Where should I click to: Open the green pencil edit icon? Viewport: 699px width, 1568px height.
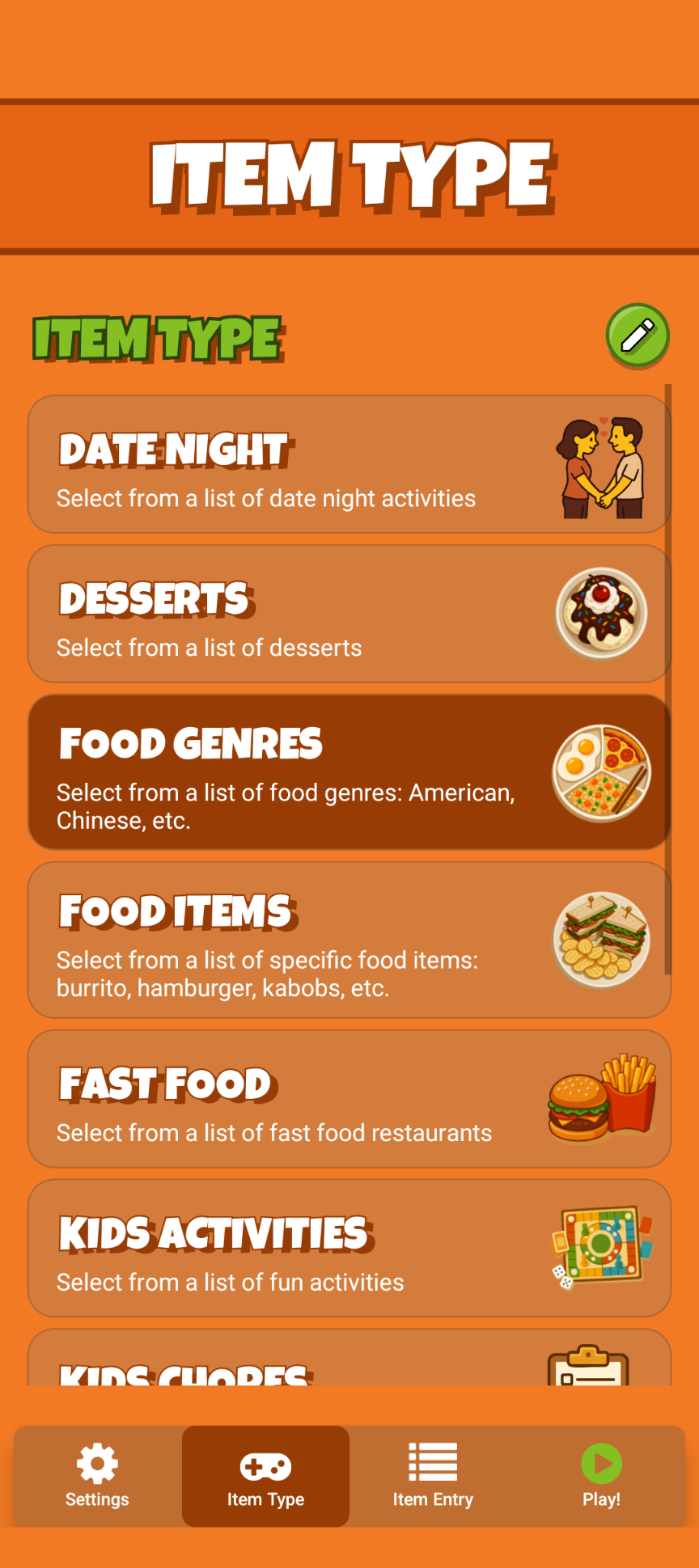pos(638,336)
